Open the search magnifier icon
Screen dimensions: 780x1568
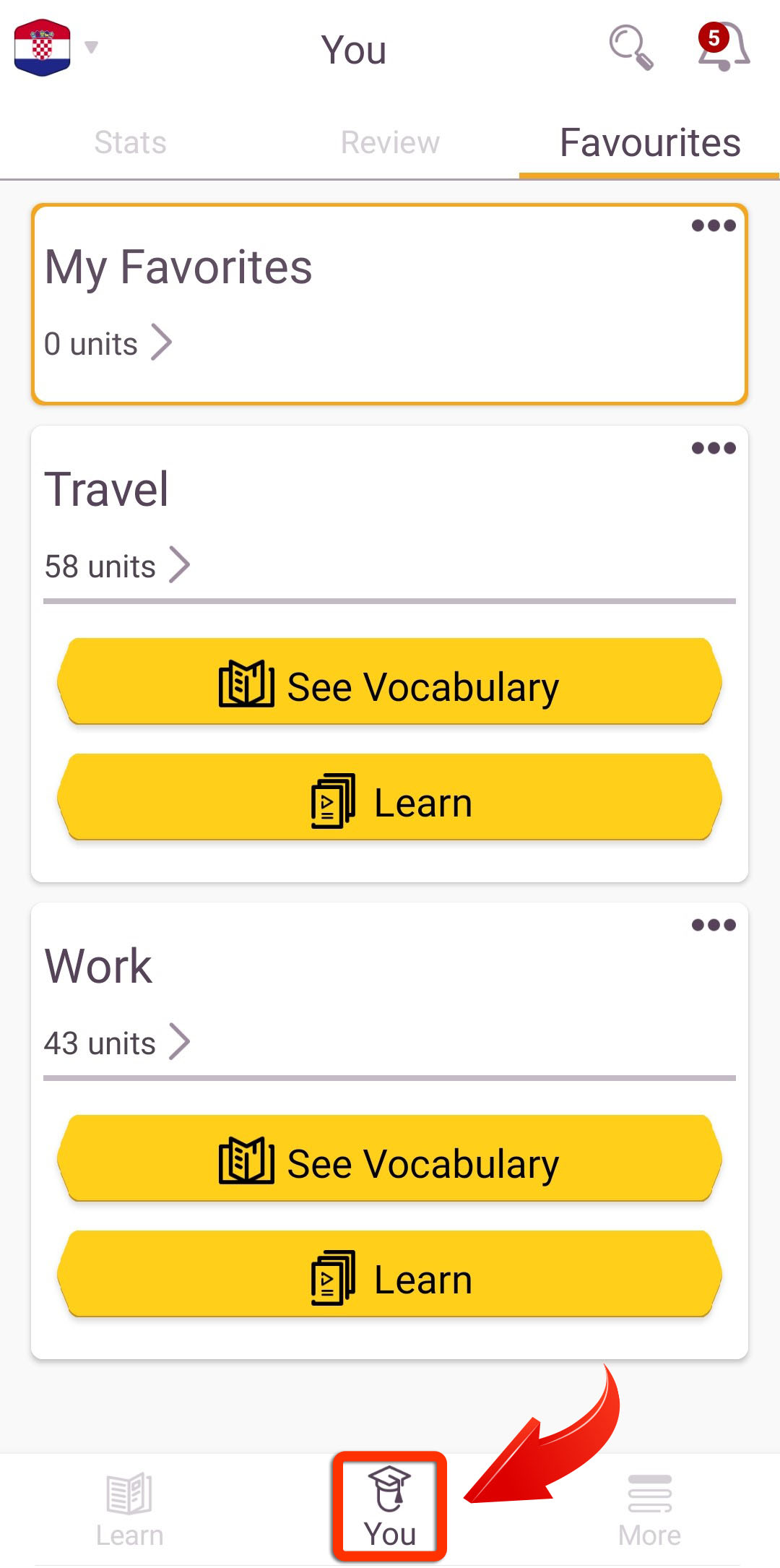coord(631,48)
